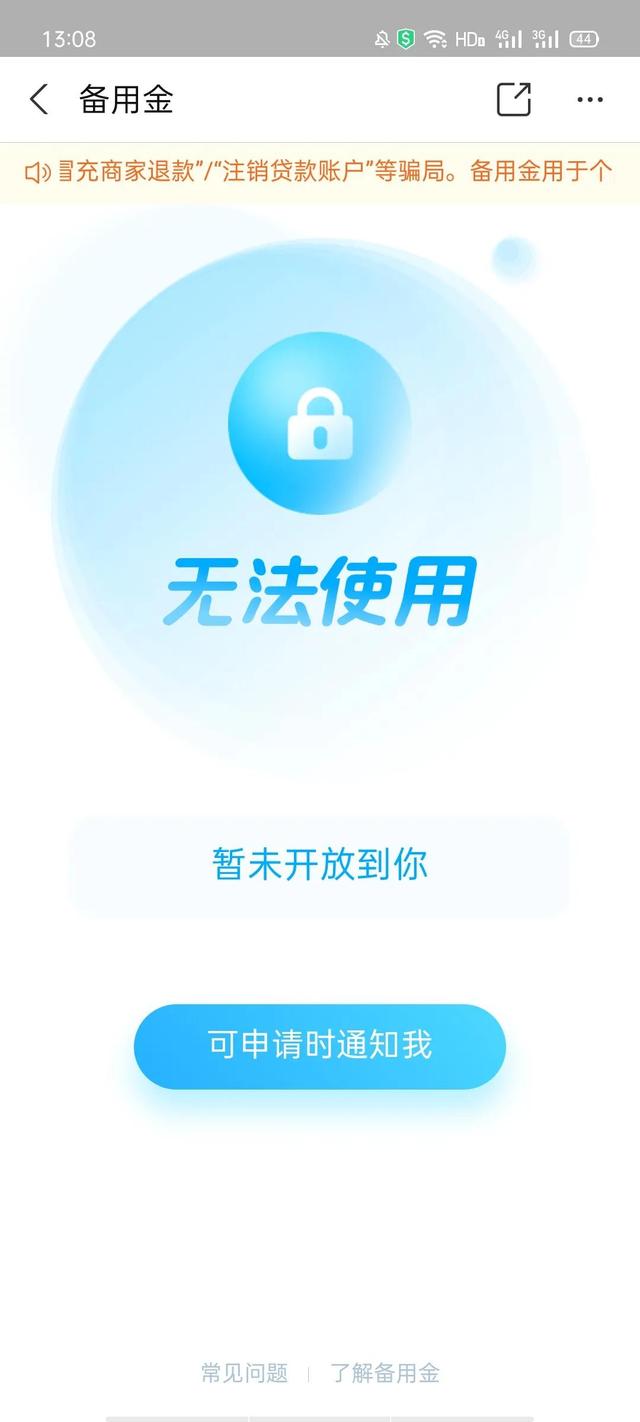Tap the 可申请时通知我 button

320,1046
